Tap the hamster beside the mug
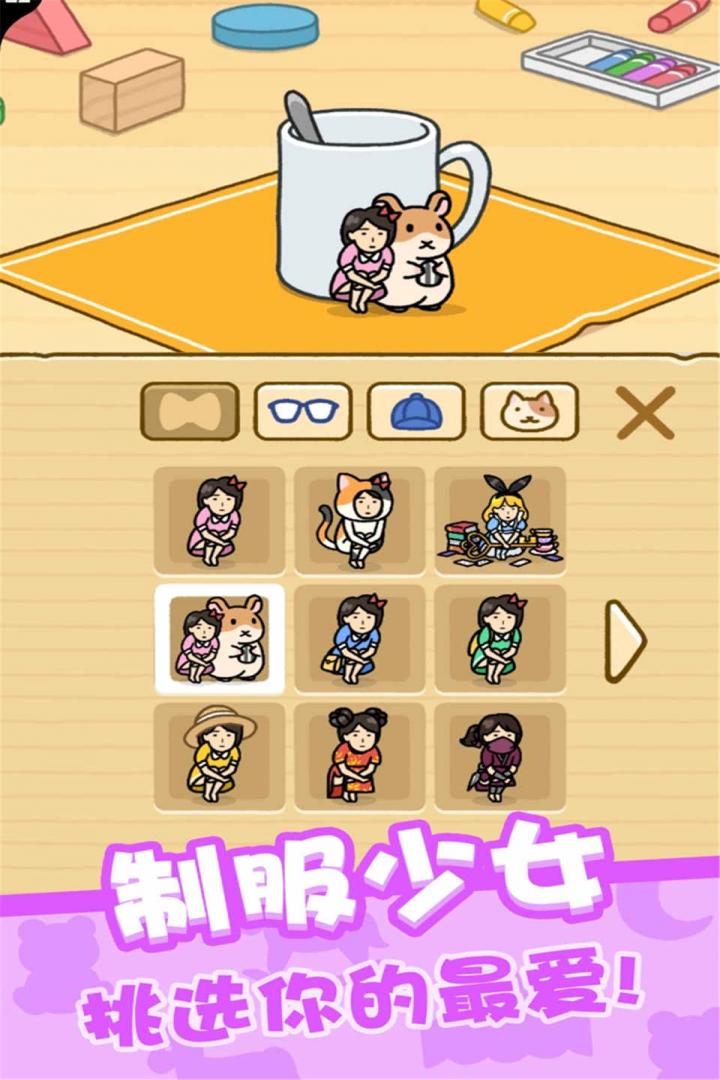Image resolution: width=720 pixels, height=1080 pixels. [425, 255]
